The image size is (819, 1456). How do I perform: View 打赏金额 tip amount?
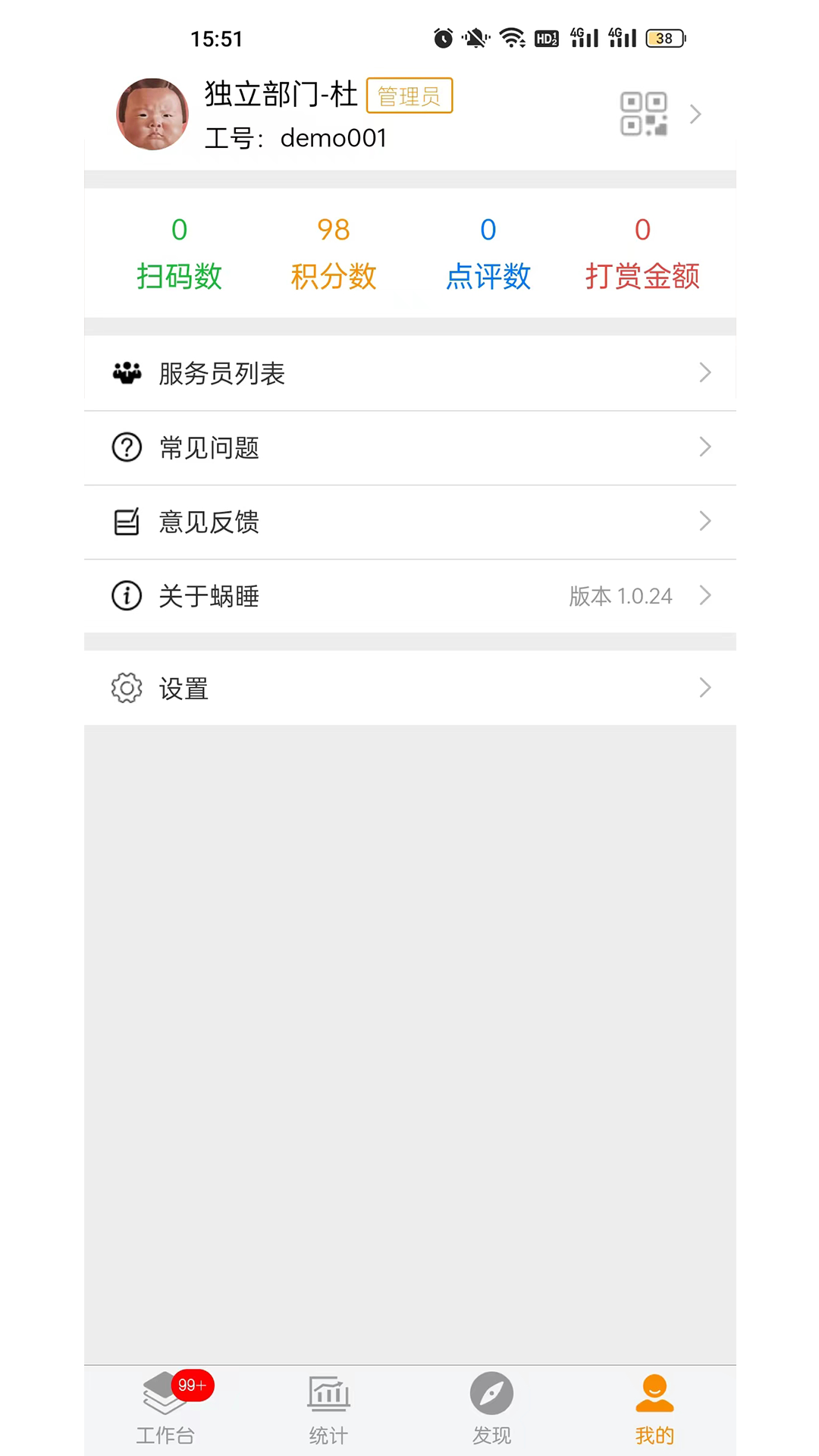642,254
